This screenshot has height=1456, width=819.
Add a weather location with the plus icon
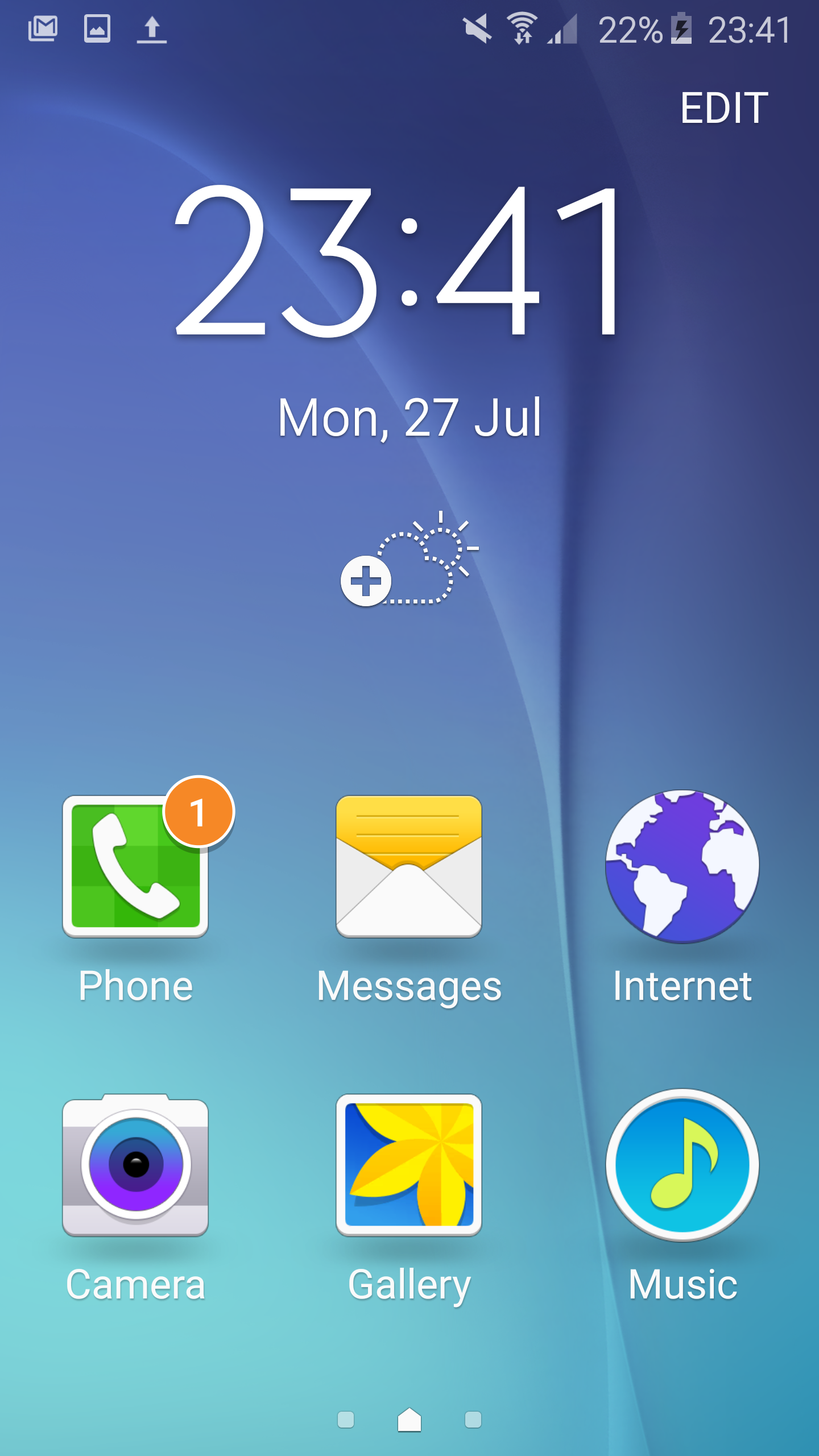point(366,581)
